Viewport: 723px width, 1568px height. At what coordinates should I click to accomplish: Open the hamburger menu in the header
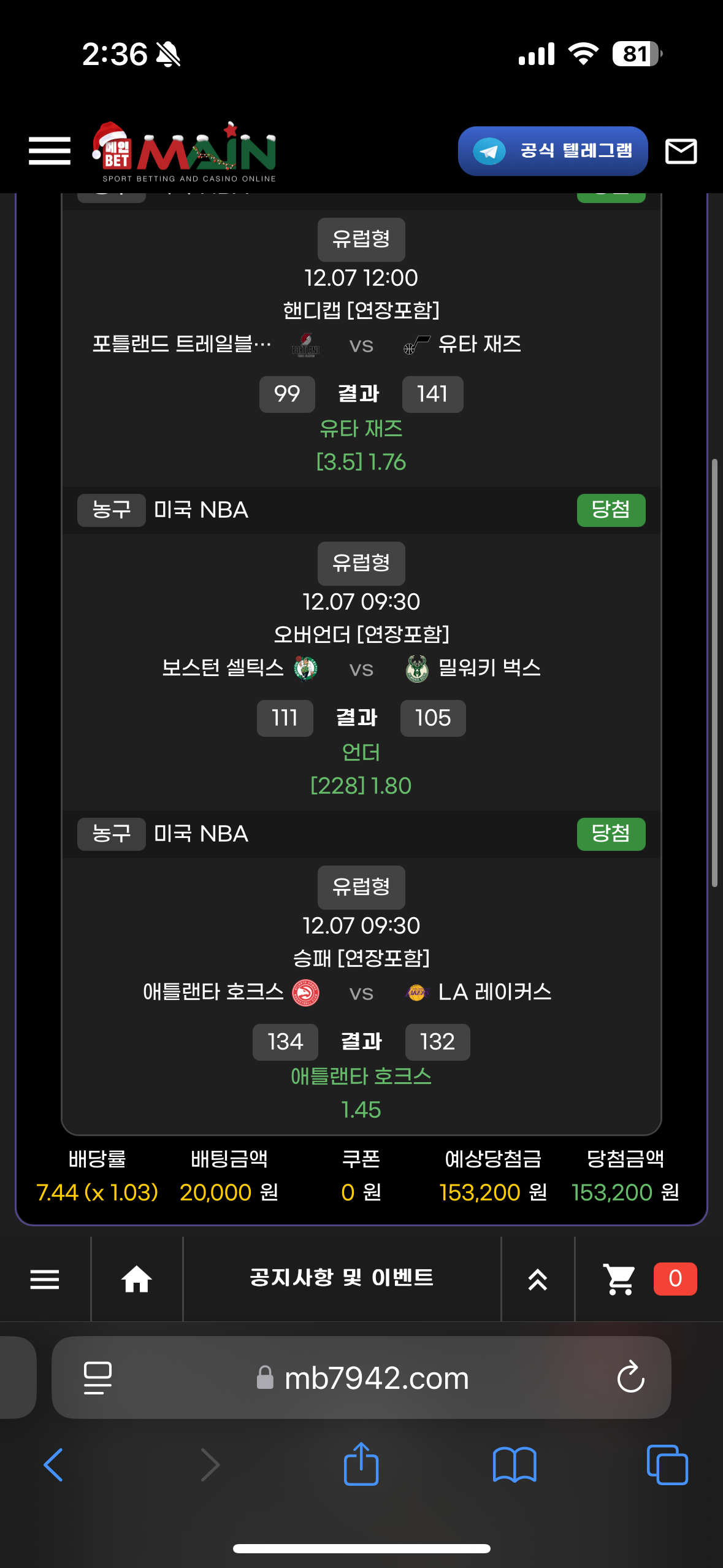[x=50, y=151]
